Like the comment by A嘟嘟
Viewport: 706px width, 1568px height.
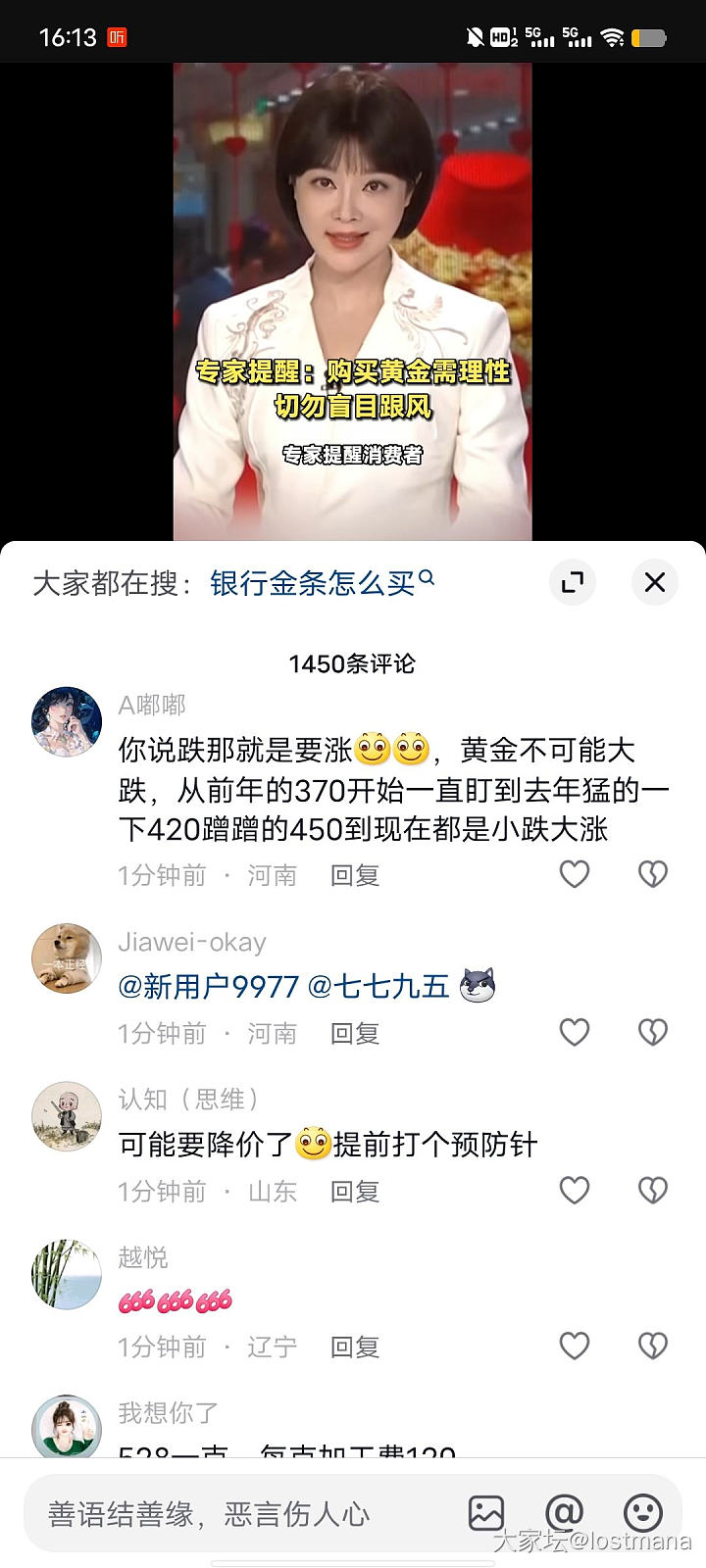[x=575, y=874]
